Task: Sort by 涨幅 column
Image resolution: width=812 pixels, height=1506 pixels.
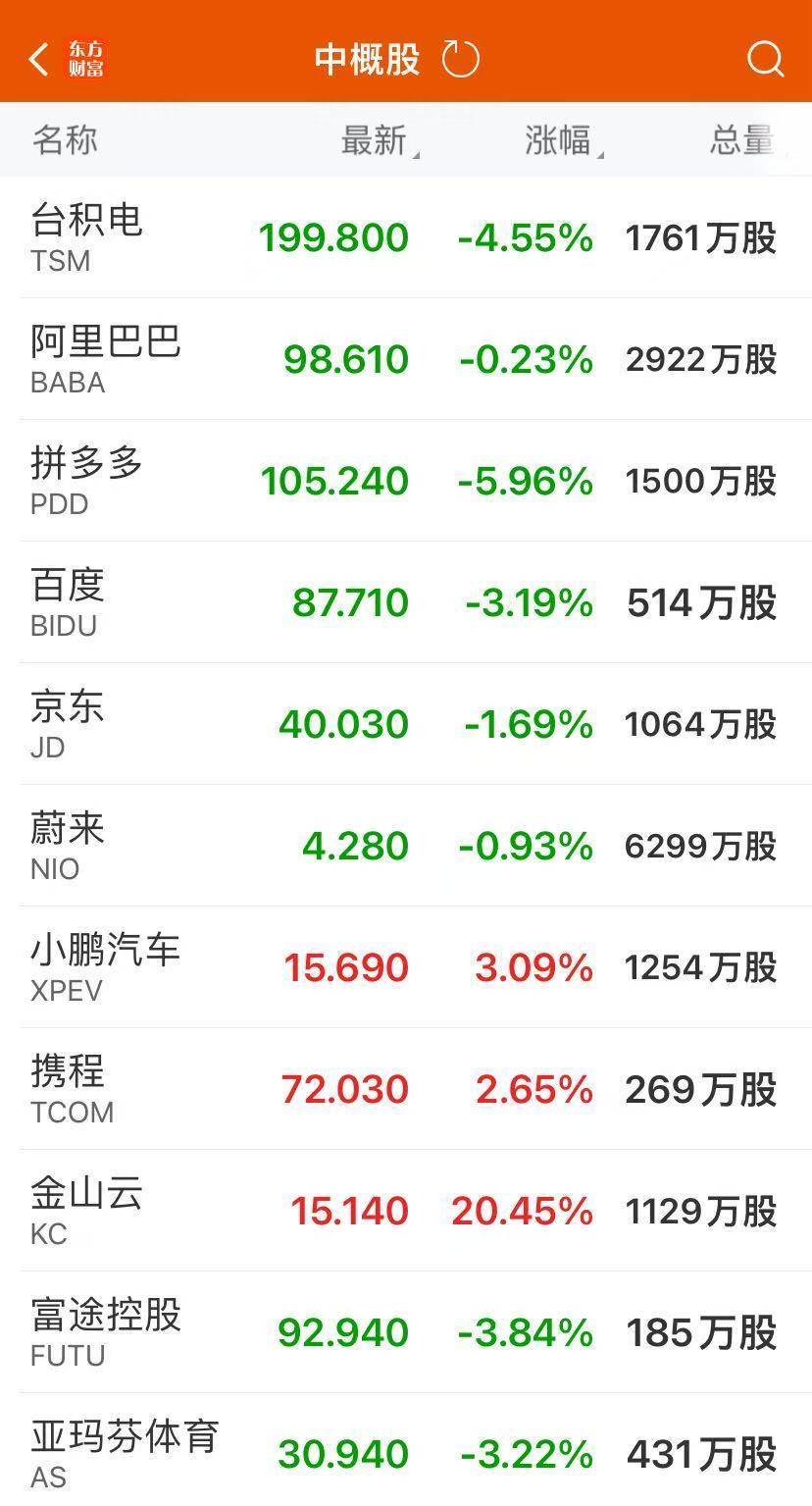Action: [564, 140]
